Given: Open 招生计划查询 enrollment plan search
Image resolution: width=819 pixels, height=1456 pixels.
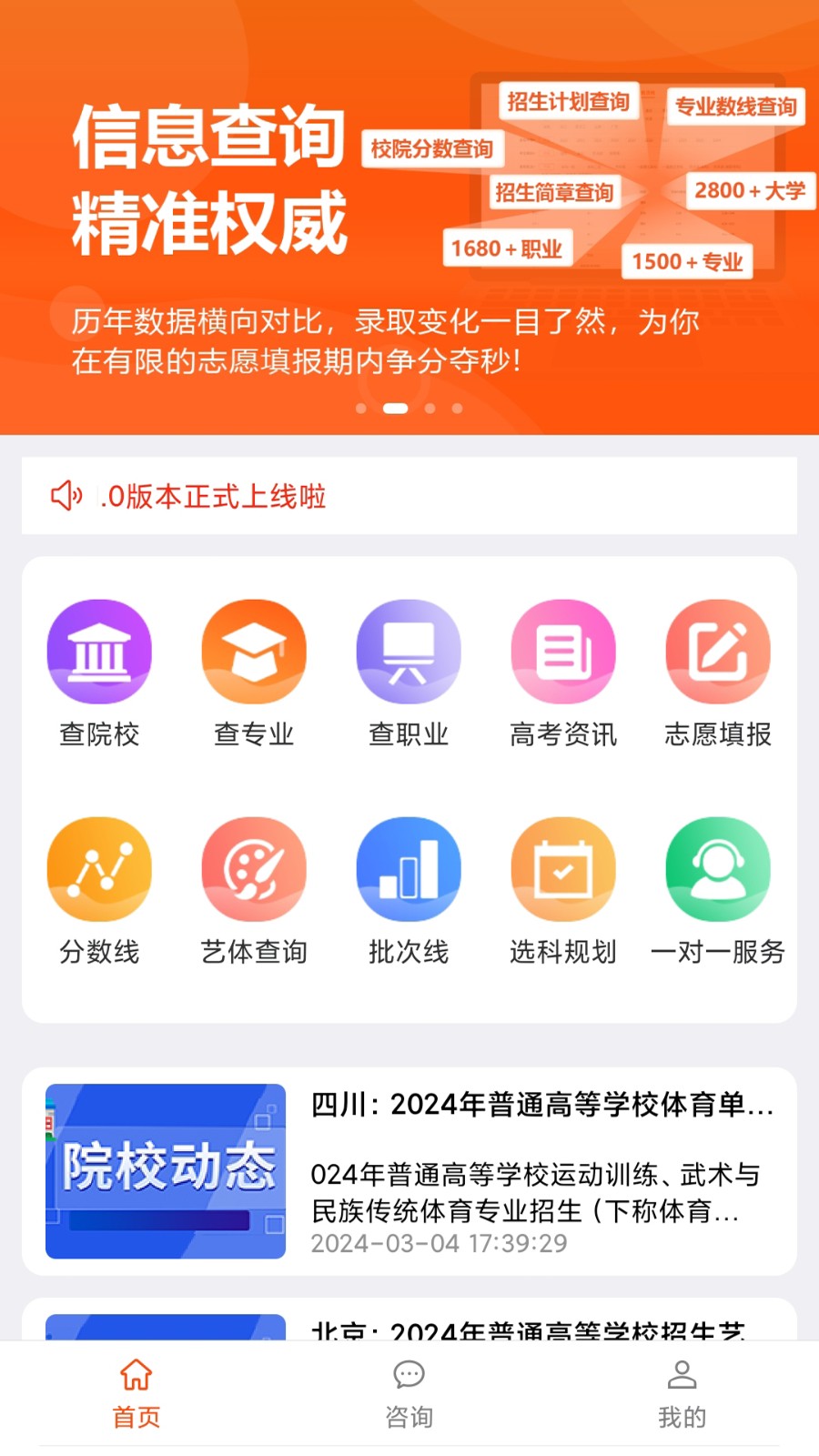Looking at the screenshot, I should coord(571,102).
